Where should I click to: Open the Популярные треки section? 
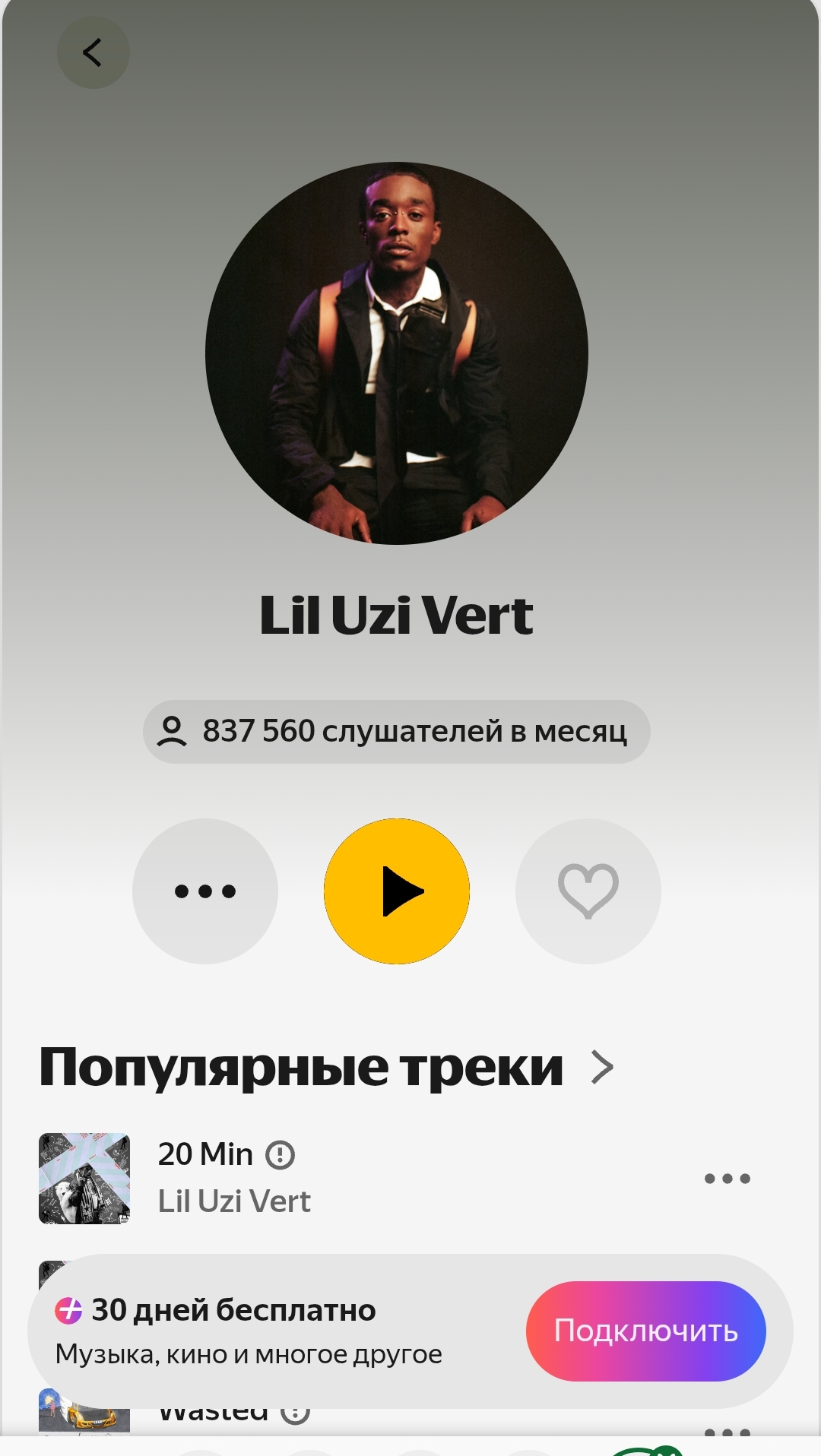tap(327, 1067)
